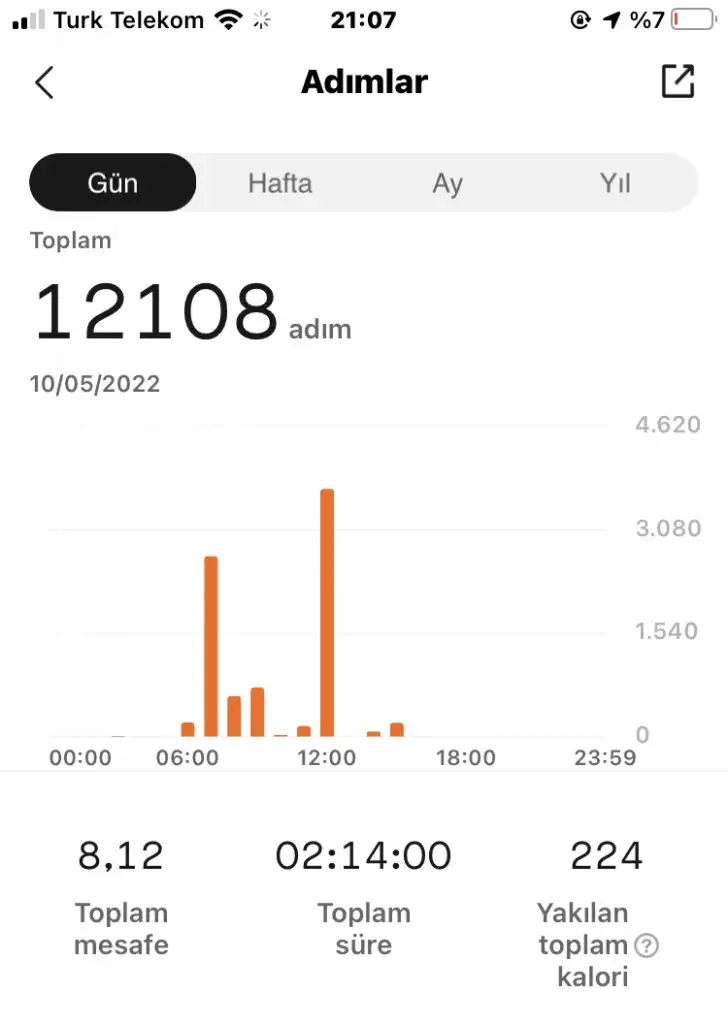Open the calorie info question mark
This screenshot has height=1024, width=728.
(x=647, y=945)
